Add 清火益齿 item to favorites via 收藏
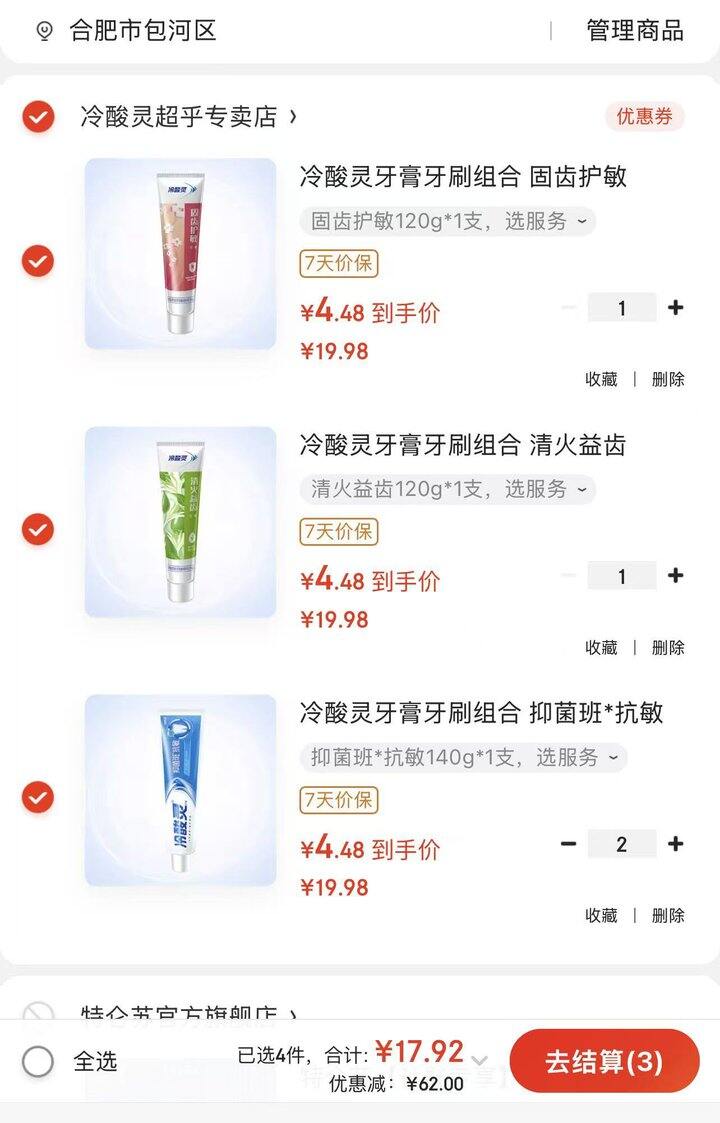The image size is (720, 1123). (601, 647)
